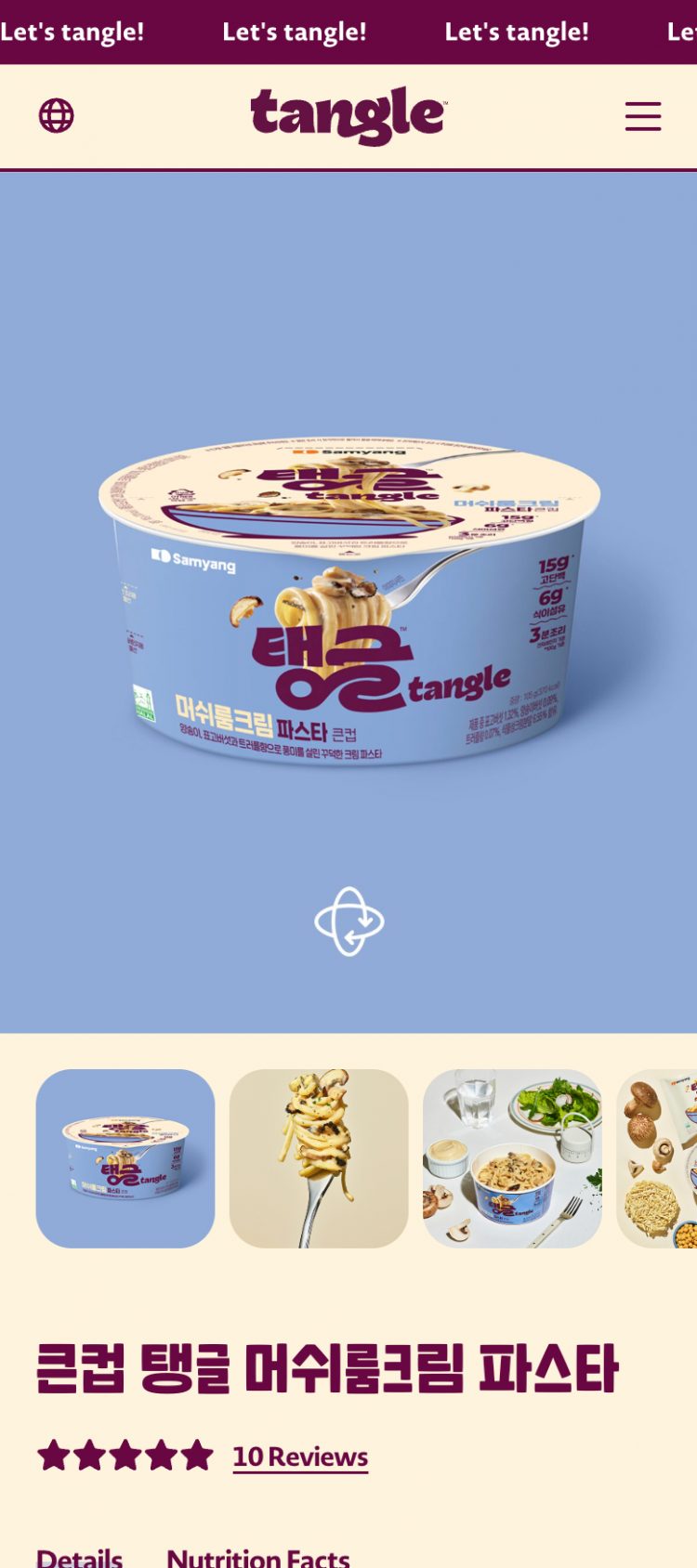
Task: Switch to the Nutrition Facts tab
Action: tap(258, 1557)
